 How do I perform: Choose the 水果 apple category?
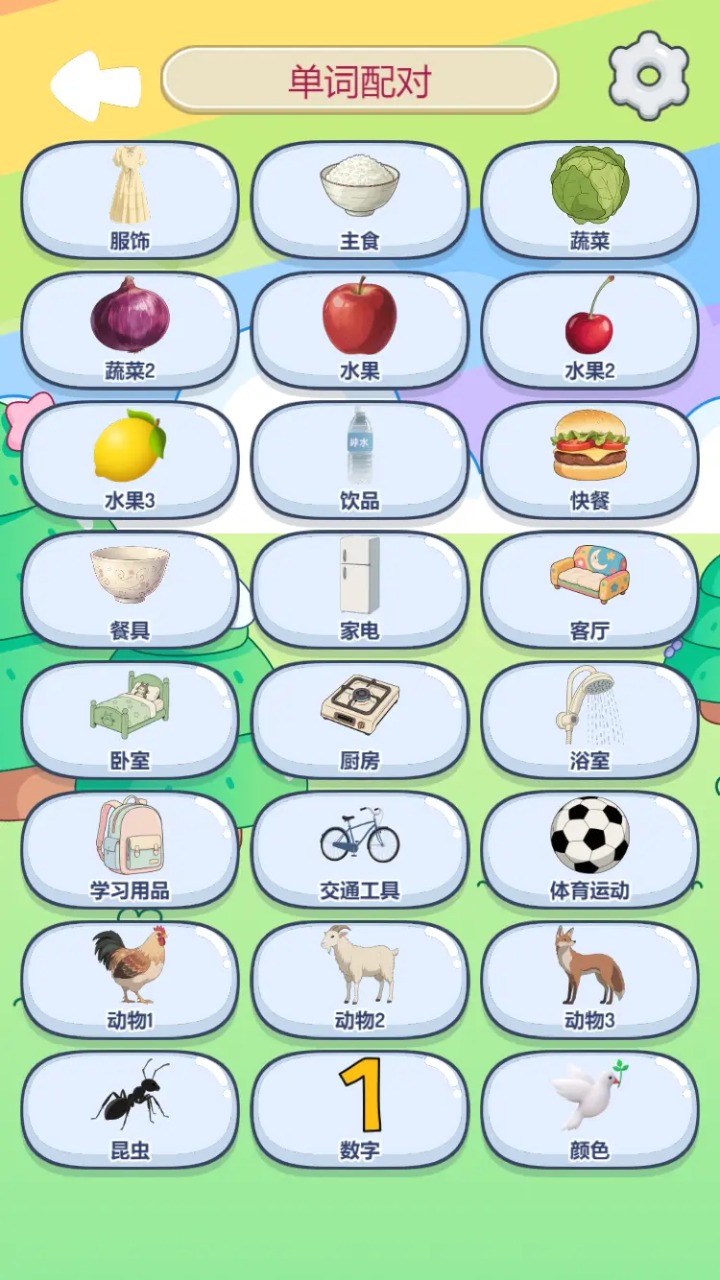point(360,330)
